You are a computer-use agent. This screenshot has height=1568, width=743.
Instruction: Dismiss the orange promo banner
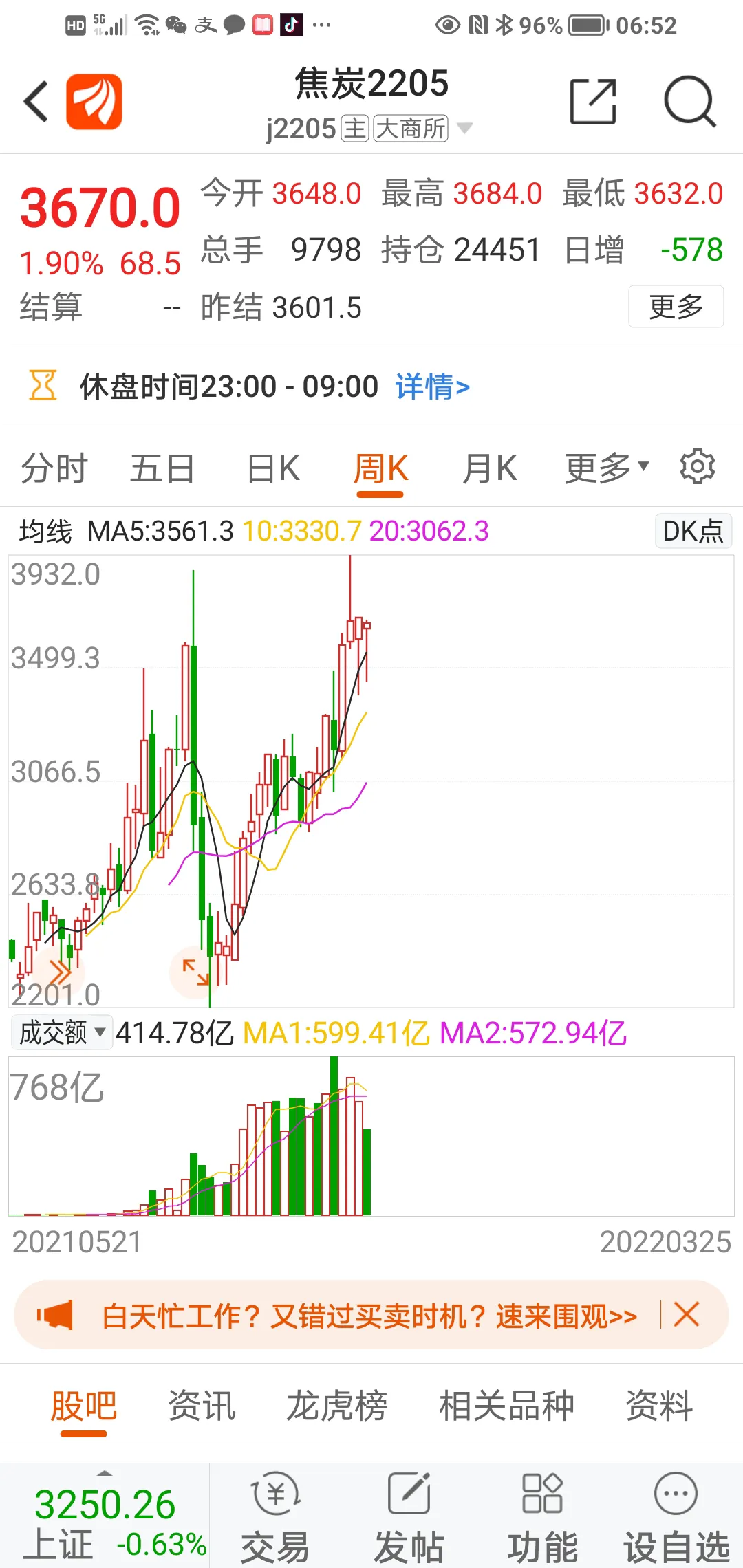coord(687,1314)
